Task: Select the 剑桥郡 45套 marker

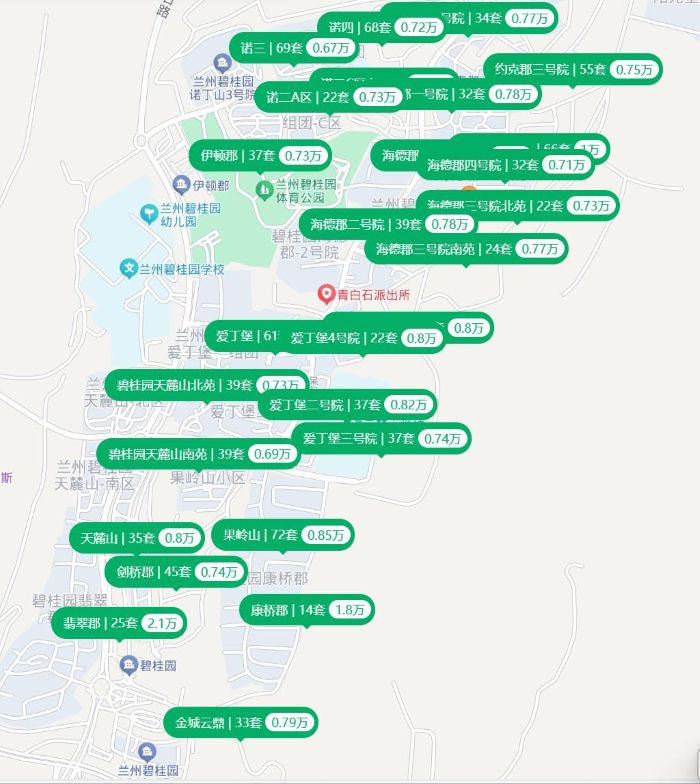Action: [176, 572]
